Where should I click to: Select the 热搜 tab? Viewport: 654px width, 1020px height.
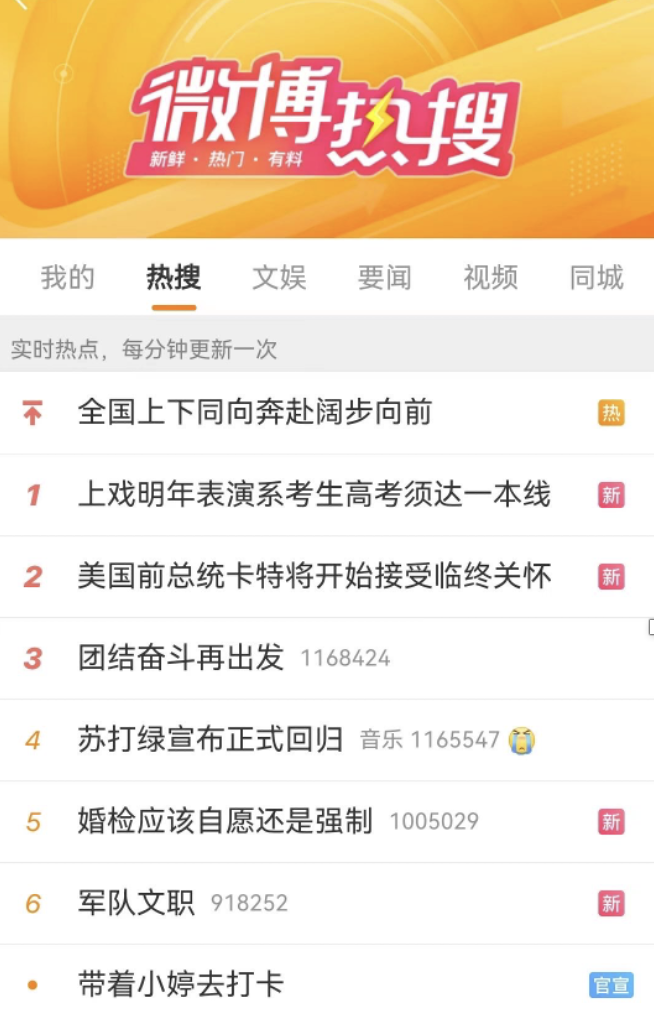click(x=173, y=277)
